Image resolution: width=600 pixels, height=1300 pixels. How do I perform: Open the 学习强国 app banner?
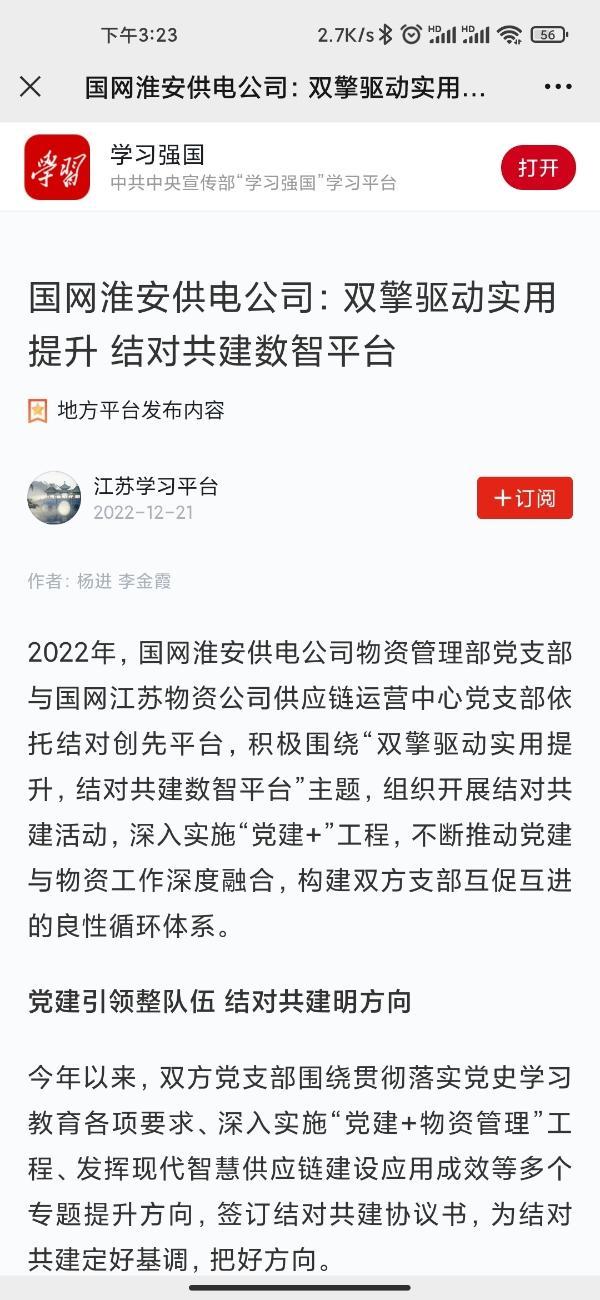pyautogui.click(x=253, y=167)
